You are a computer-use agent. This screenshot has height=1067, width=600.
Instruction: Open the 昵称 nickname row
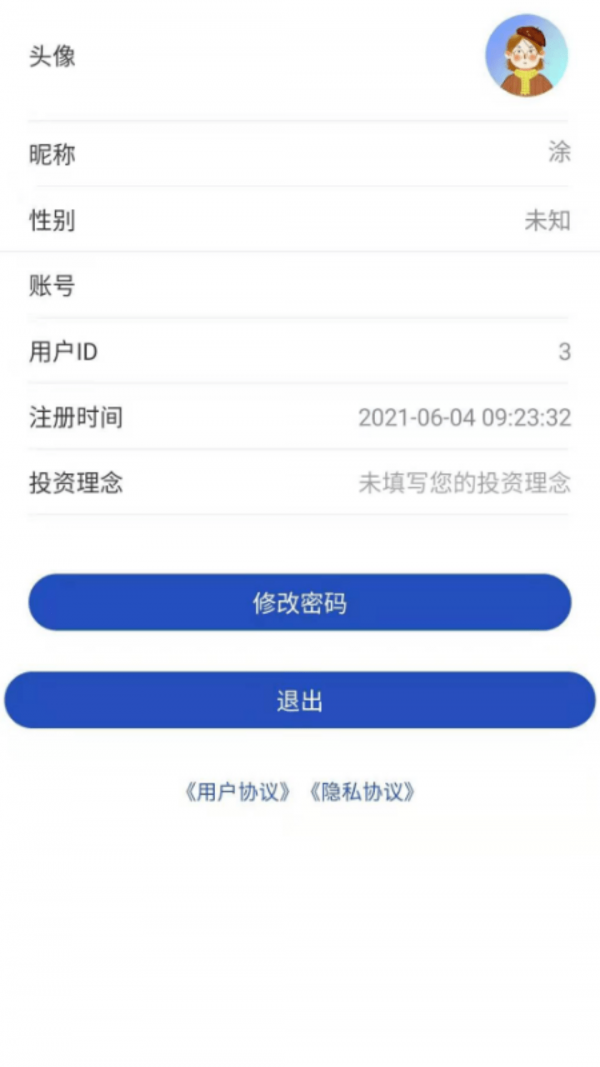tap(299, 154)
